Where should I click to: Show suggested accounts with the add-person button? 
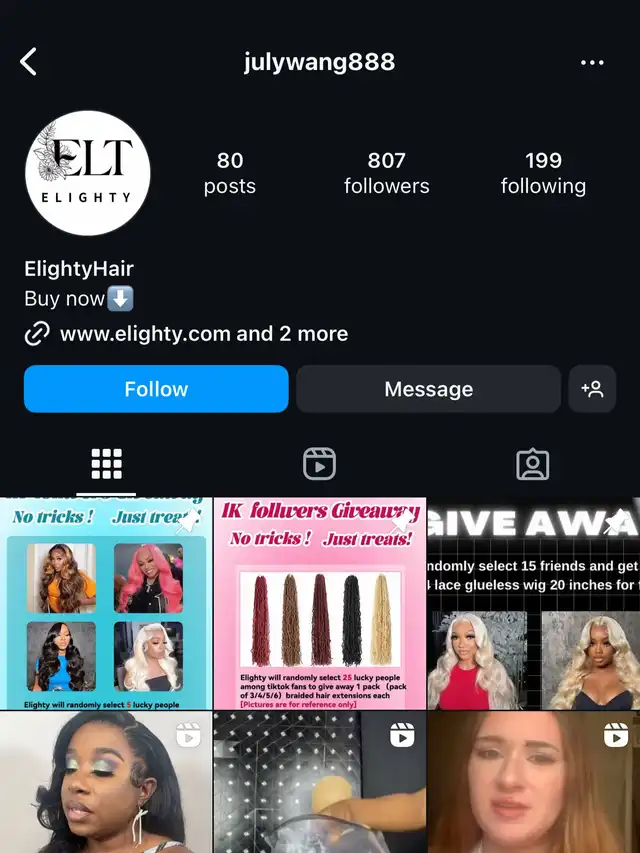point(592,389)
